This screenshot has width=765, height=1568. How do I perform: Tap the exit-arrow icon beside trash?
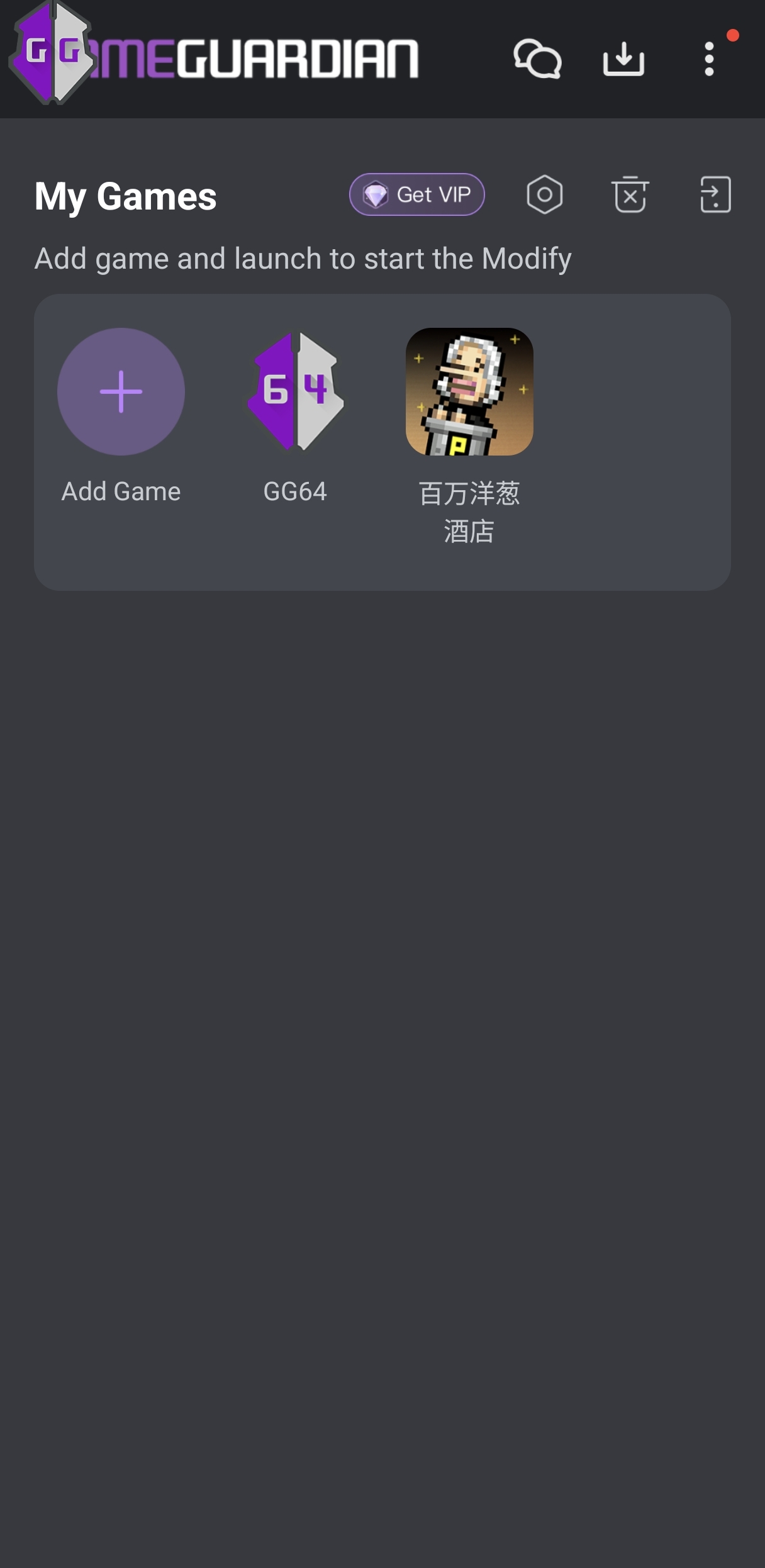point(715,194)
